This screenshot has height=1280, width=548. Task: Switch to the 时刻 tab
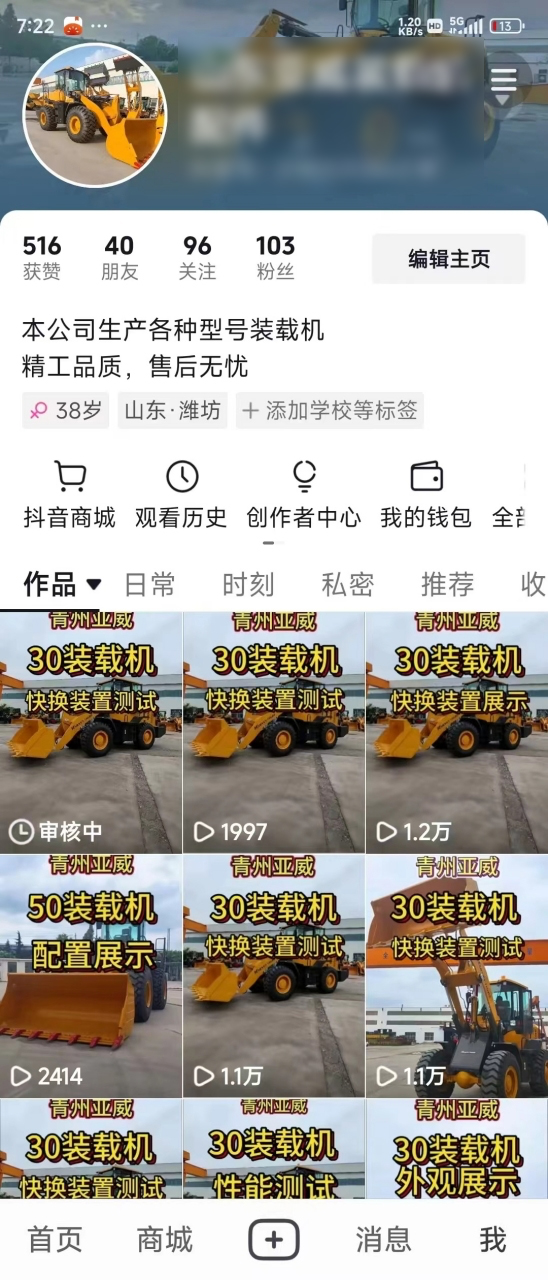[x=248, y=584]
